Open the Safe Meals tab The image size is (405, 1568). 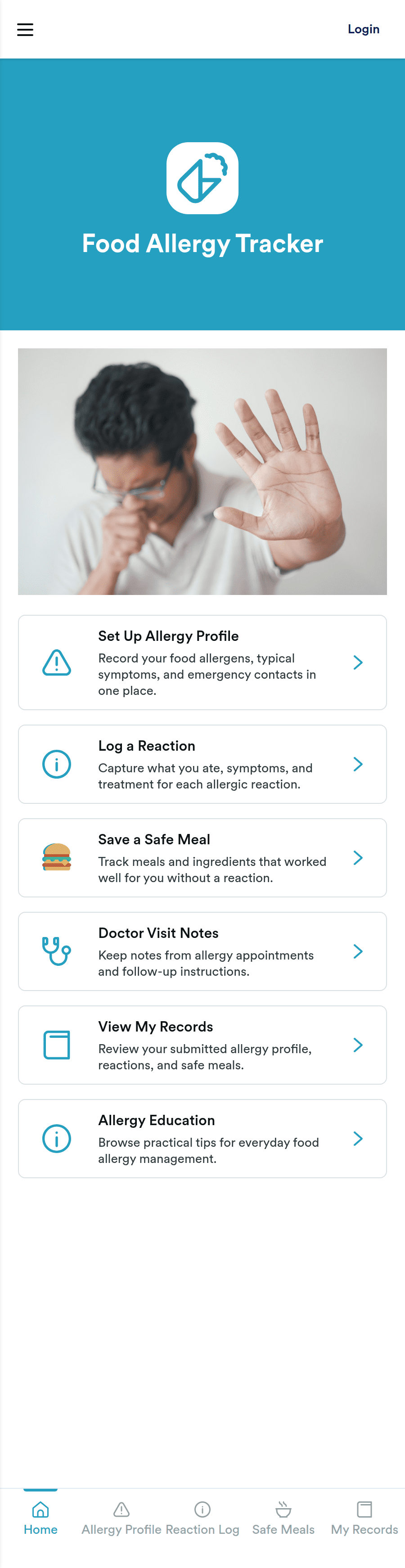(283, 1518)
